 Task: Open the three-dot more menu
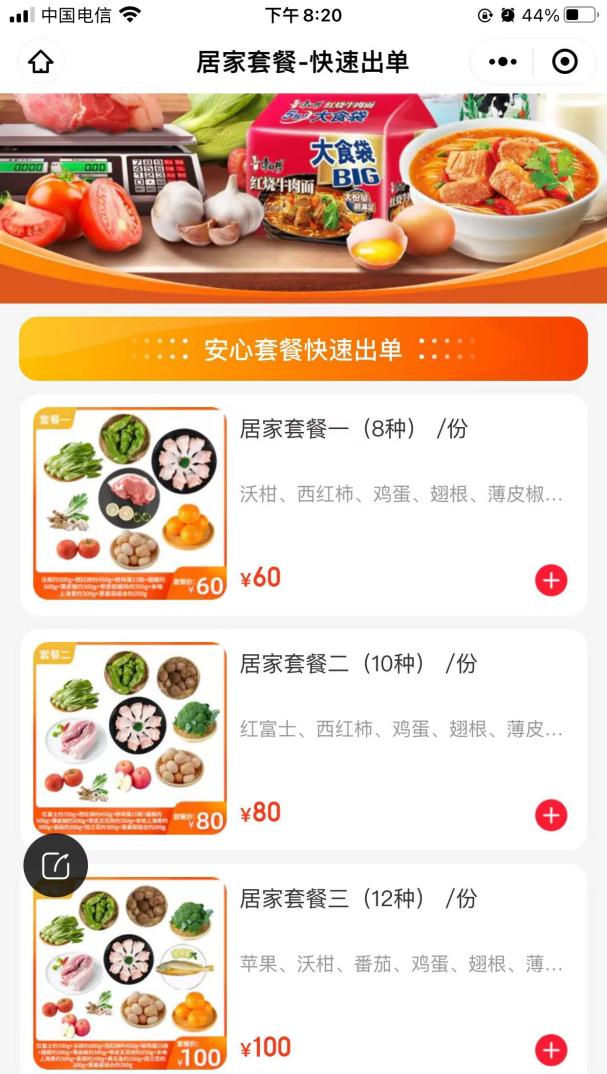[x=503, y=62]
